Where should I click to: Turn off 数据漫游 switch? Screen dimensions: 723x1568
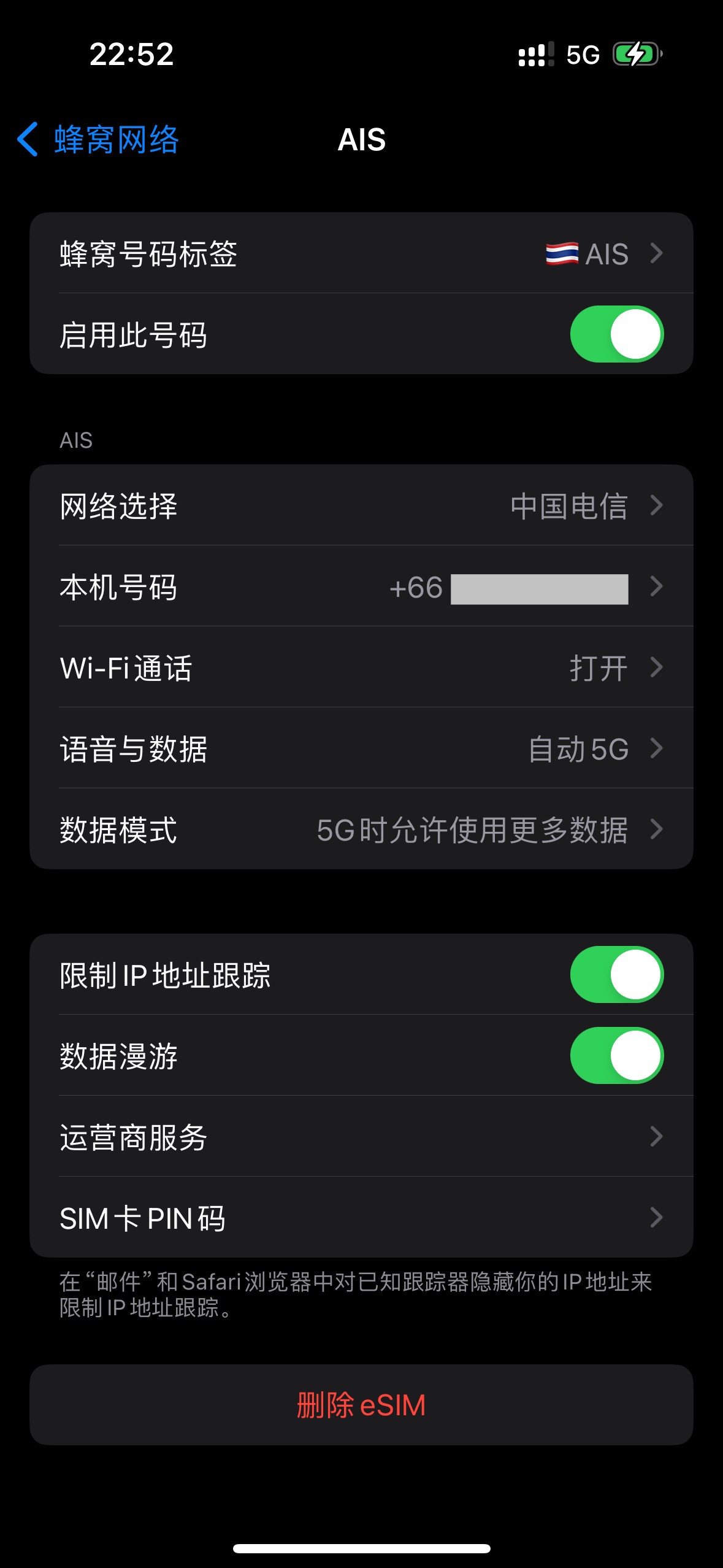pos(616,1056)
